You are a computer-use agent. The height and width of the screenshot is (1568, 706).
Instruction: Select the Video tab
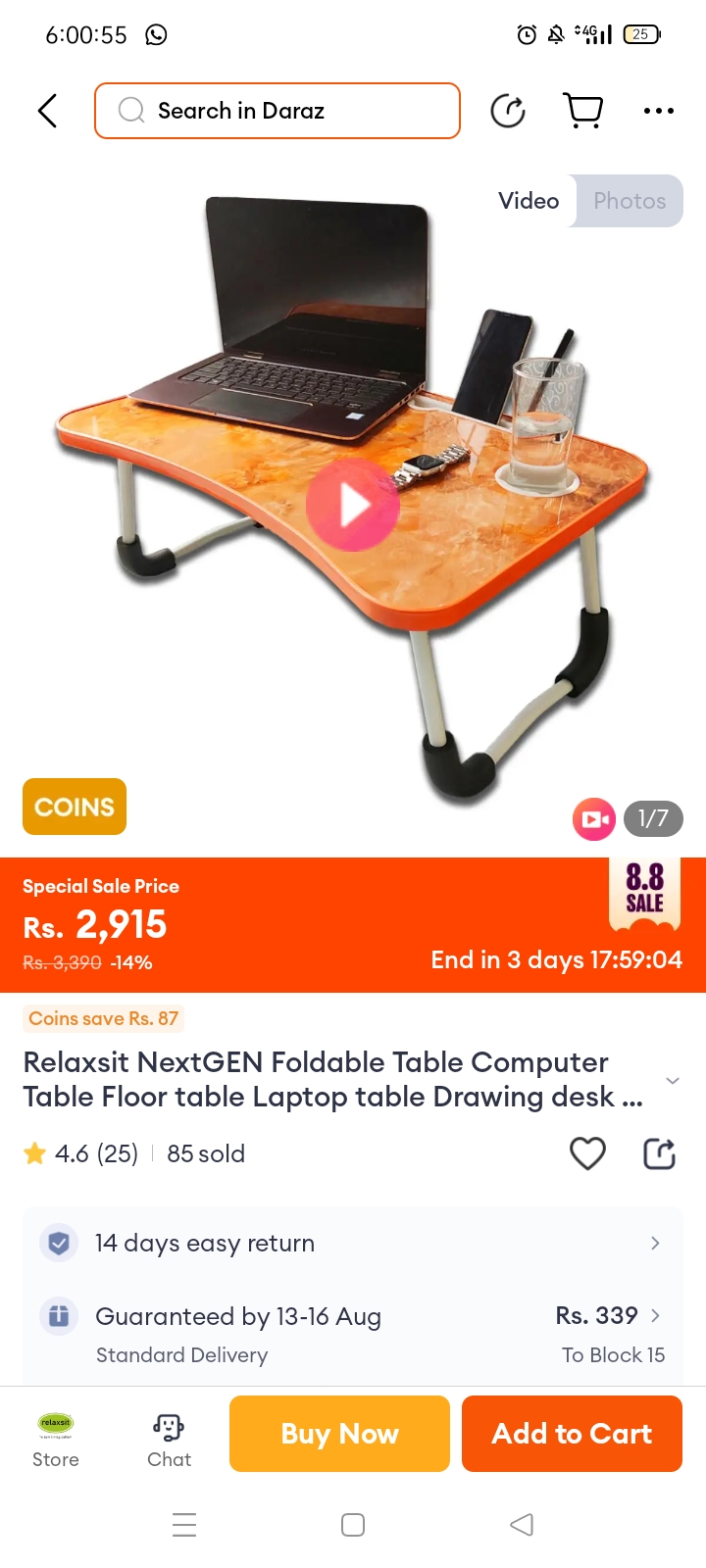pyautogui.click(x=529, y=201)
